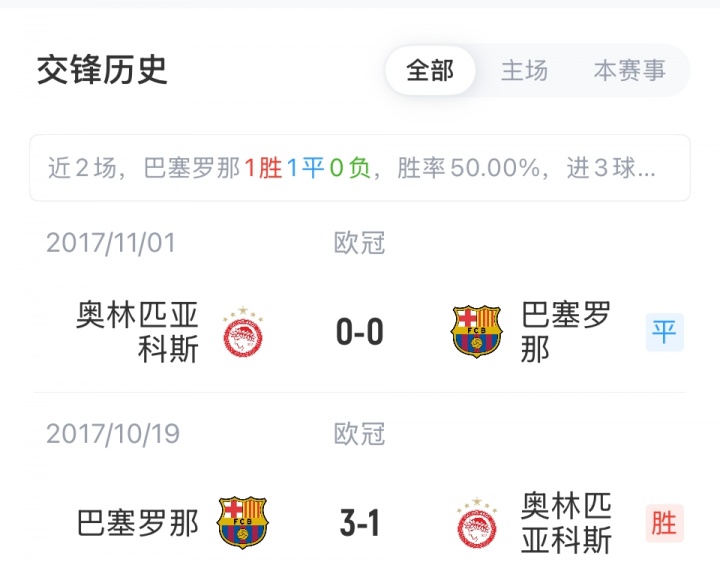Switch to the 本赛事 tab
The height and width of the screenshot is (583, 720).
pos(629,71)
